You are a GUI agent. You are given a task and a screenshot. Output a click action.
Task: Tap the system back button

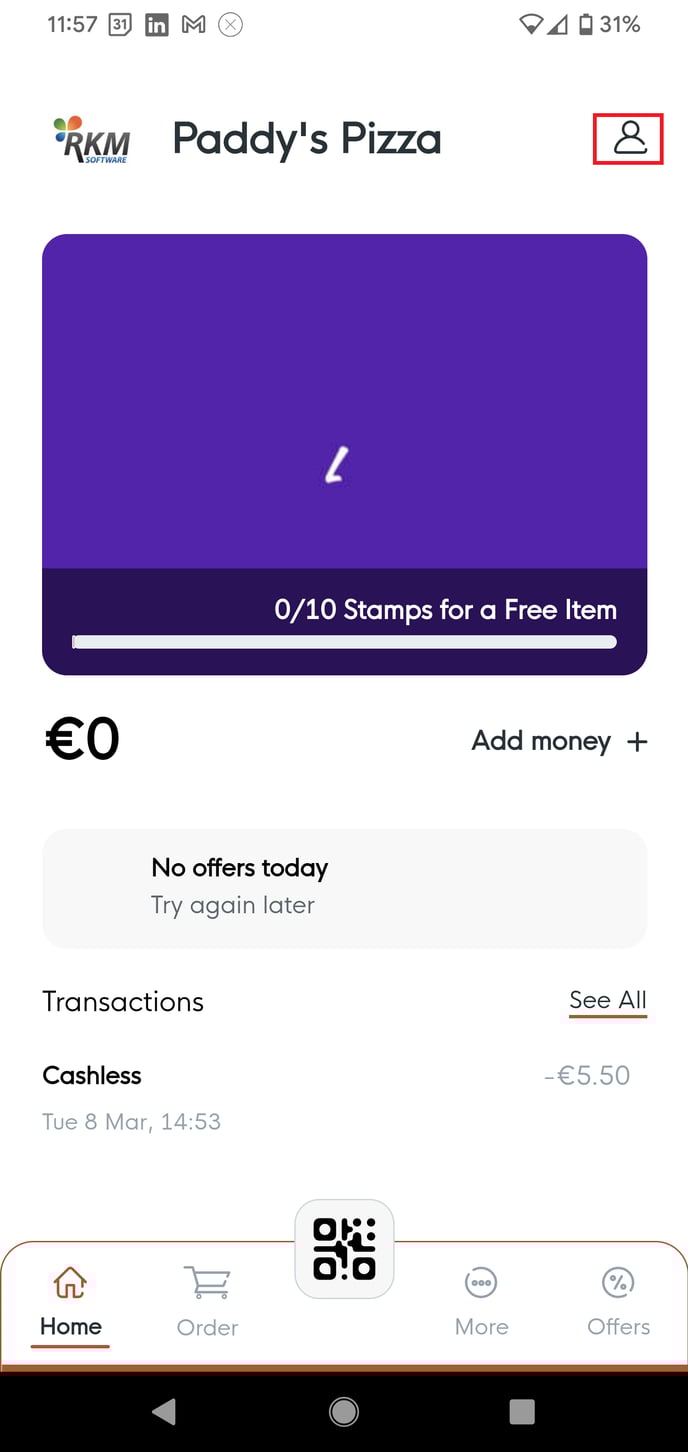tap(164, 1411)
